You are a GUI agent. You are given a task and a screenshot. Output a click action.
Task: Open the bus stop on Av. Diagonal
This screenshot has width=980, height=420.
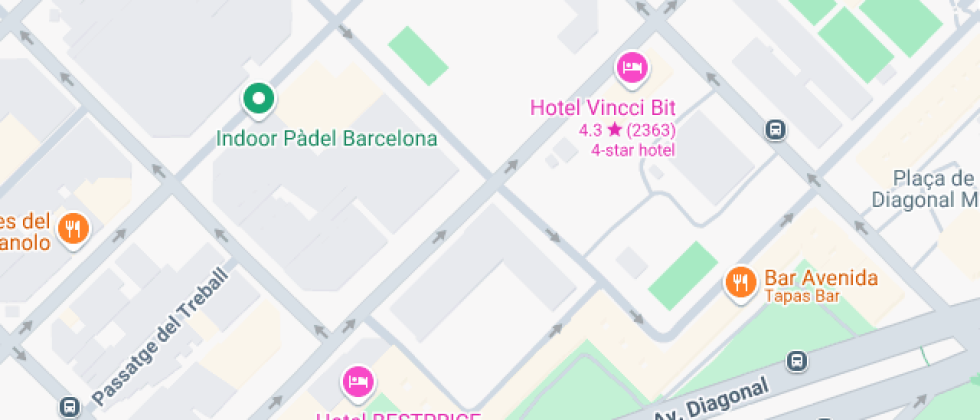pos(797,361)
